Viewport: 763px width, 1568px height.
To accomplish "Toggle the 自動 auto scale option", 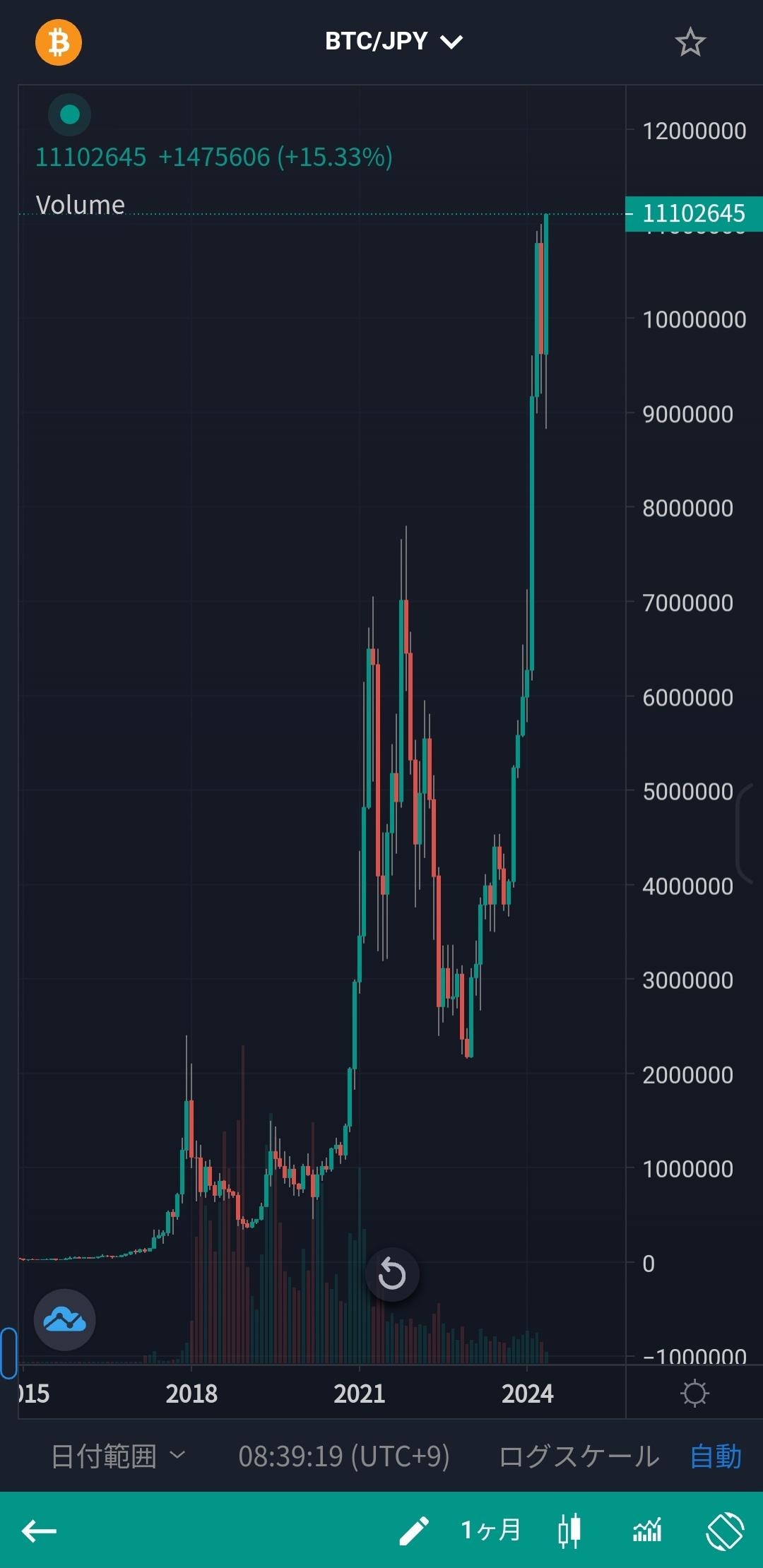I will (716, 1456).
